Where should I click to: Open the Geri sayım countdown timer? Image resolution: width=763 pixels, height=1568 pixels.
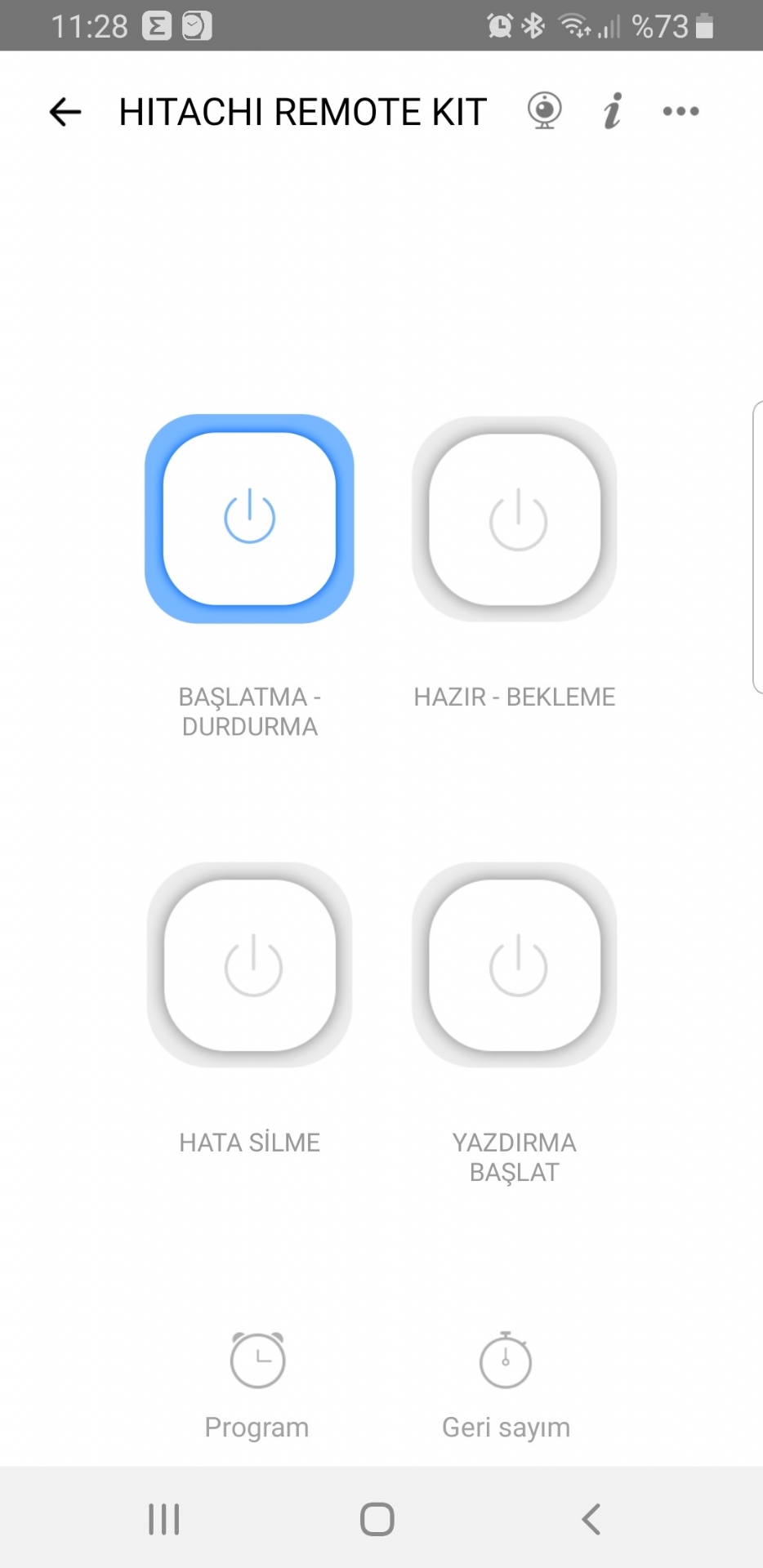[x=506, y=1385]
